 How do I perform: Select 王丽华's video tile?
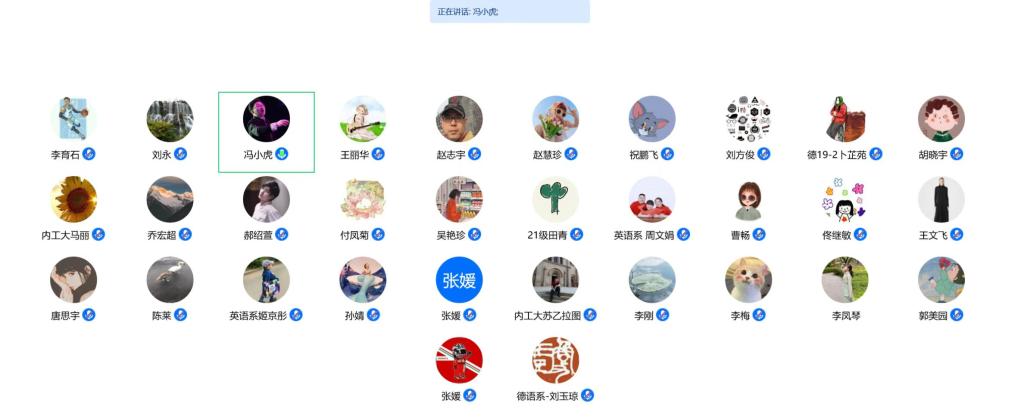[x=362, y=120]
